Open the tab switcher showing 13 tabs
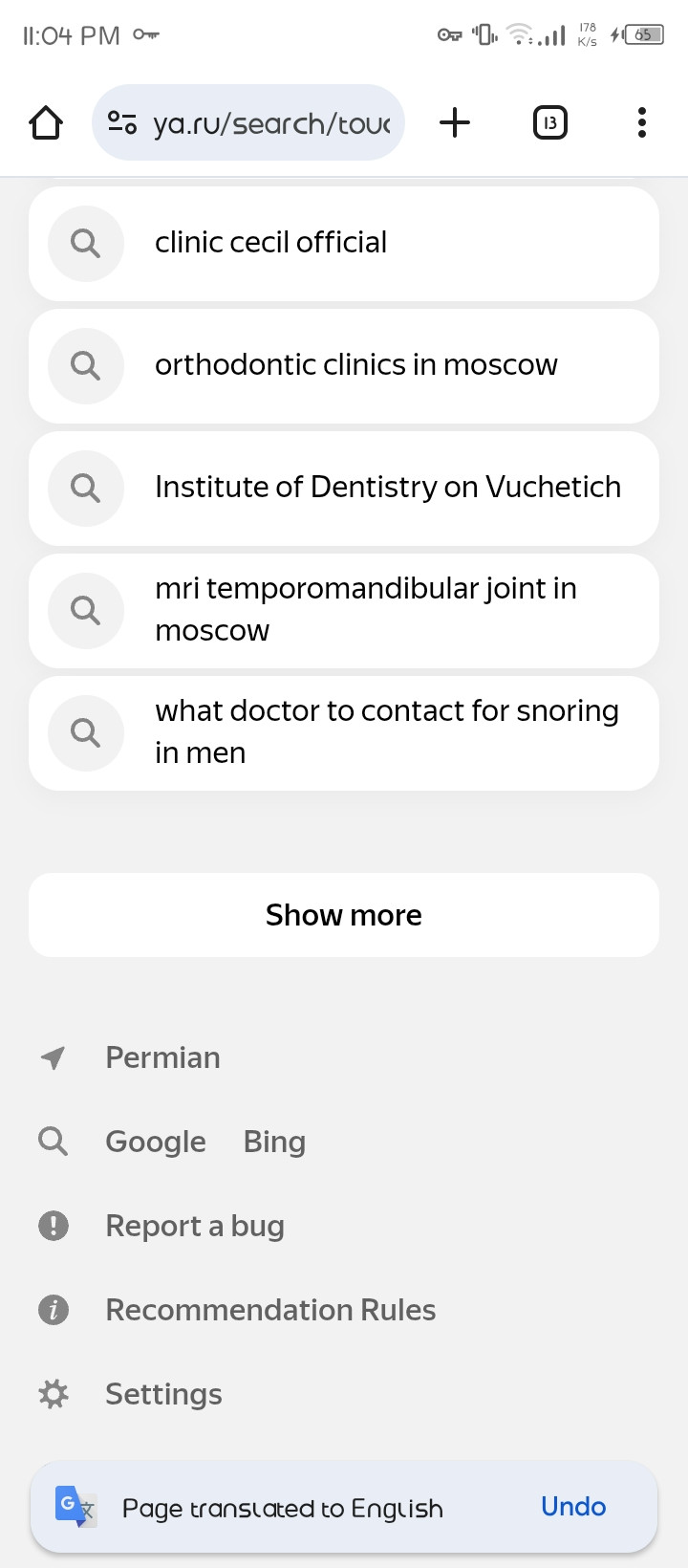688x1568 pixels. click(549, 122)
